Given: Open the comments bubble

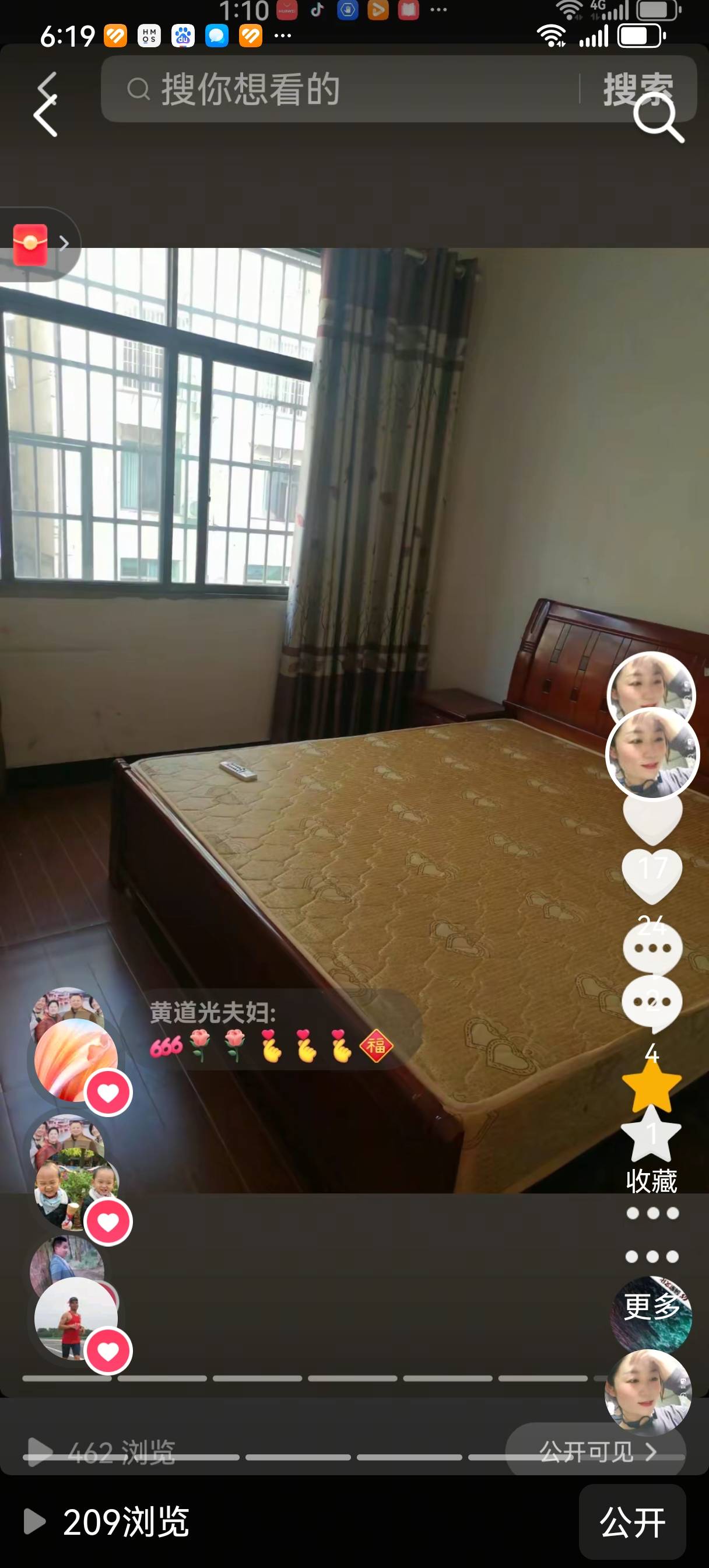Looking at the screenshot, I should point(652,1002).
